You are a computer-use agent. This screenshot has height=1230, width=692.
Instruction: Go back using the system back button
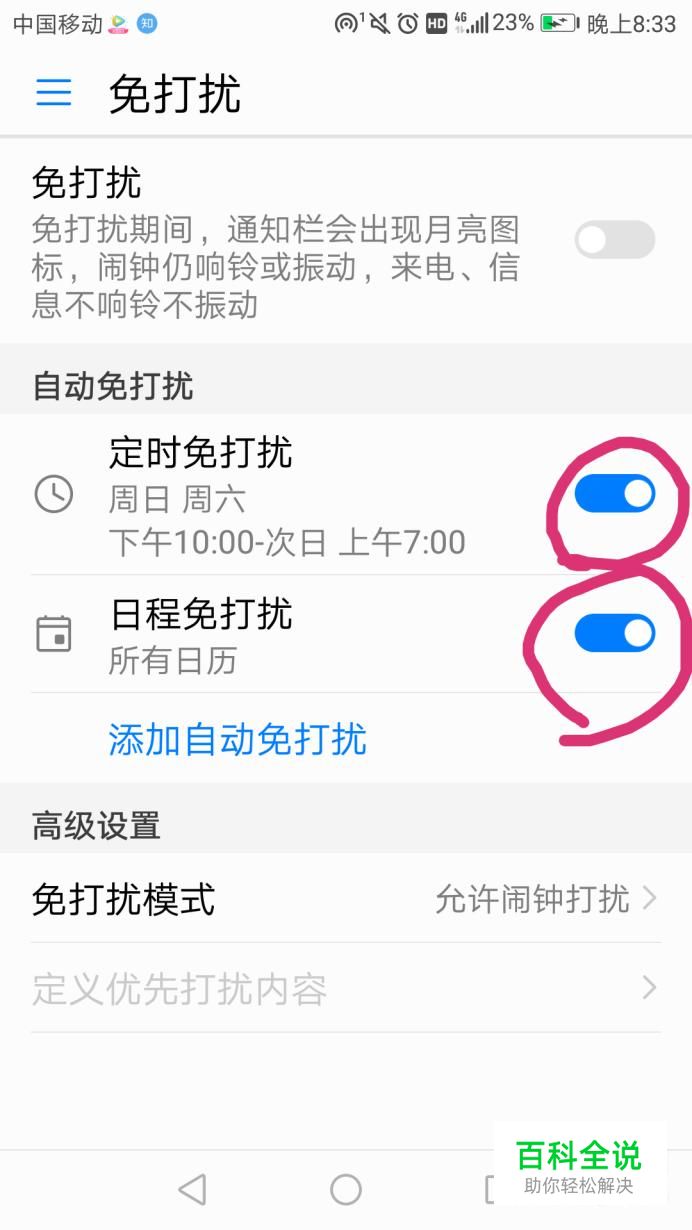[x=192, y=1189]
